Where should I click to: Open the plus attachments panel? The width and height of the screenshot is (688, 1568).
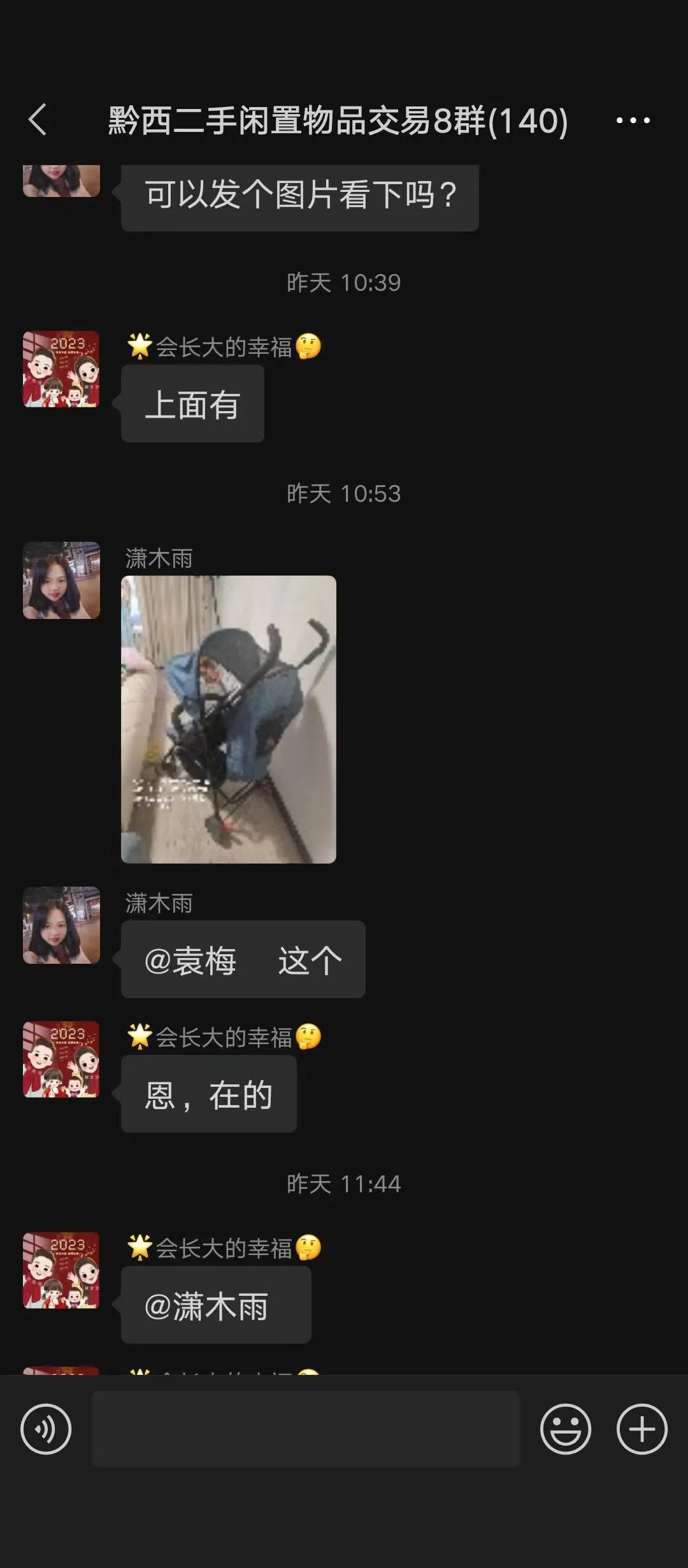642,1428
